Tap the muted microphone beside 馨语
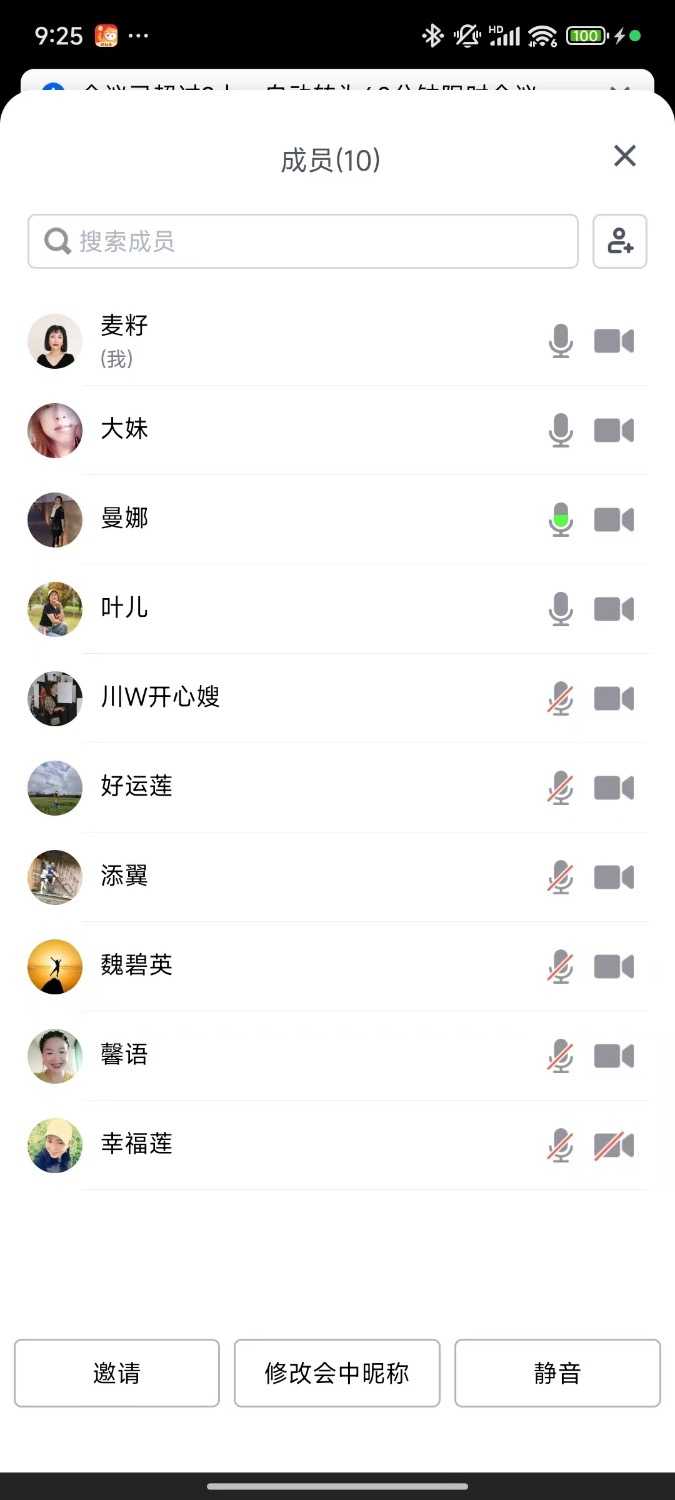 point(561,1056)
